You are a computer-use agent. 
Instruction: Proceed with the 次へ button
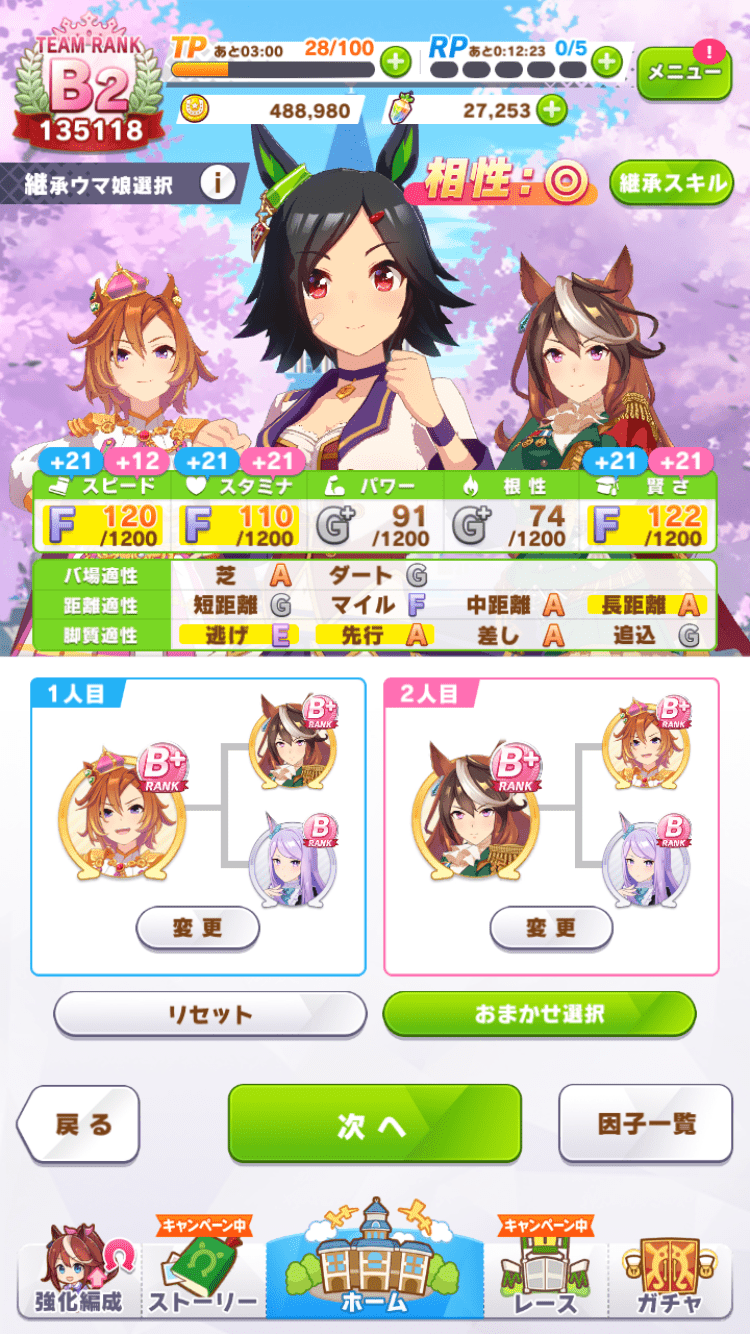(x=374, y=1124)
